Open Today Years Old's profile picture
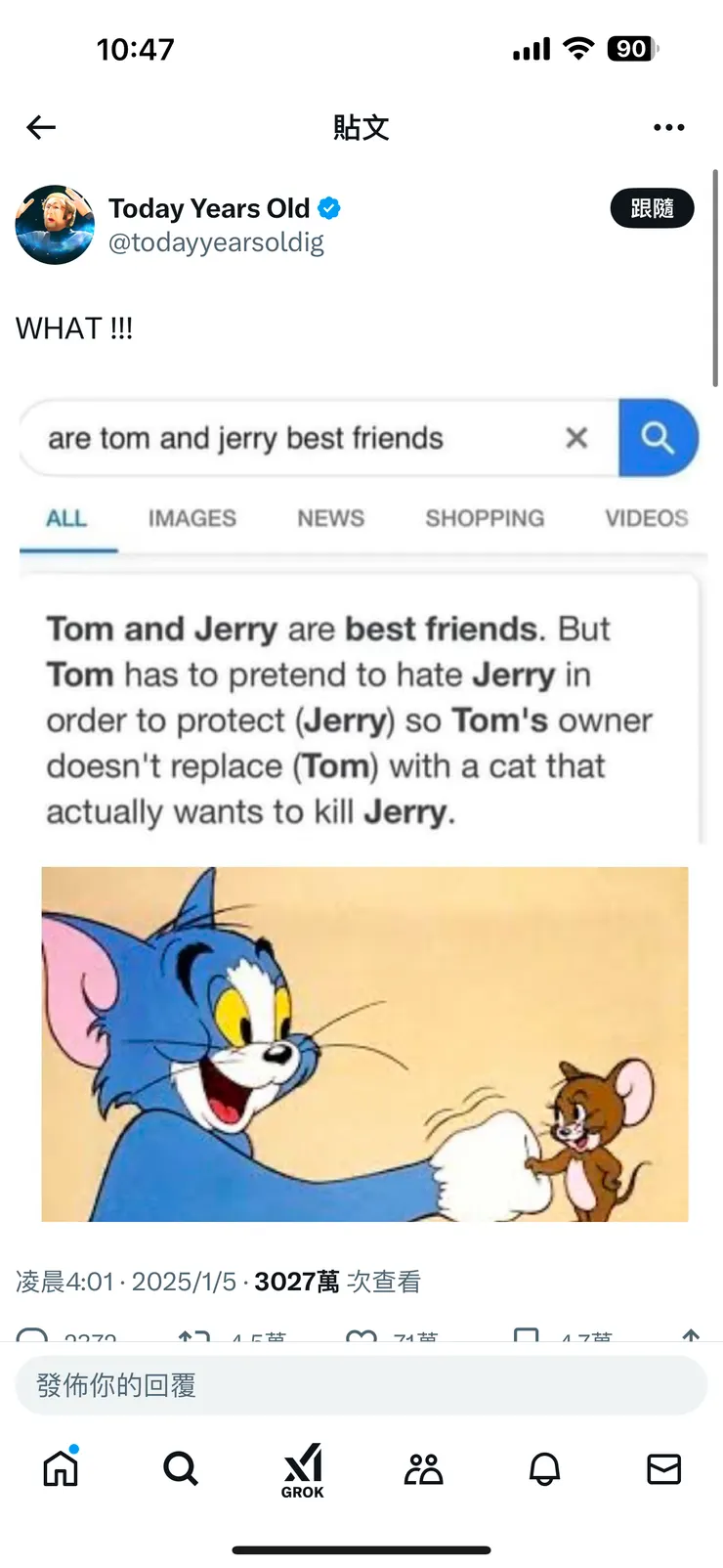Image resolution: width=723 pixels, height=1568 pixels. tap(55, 225)
